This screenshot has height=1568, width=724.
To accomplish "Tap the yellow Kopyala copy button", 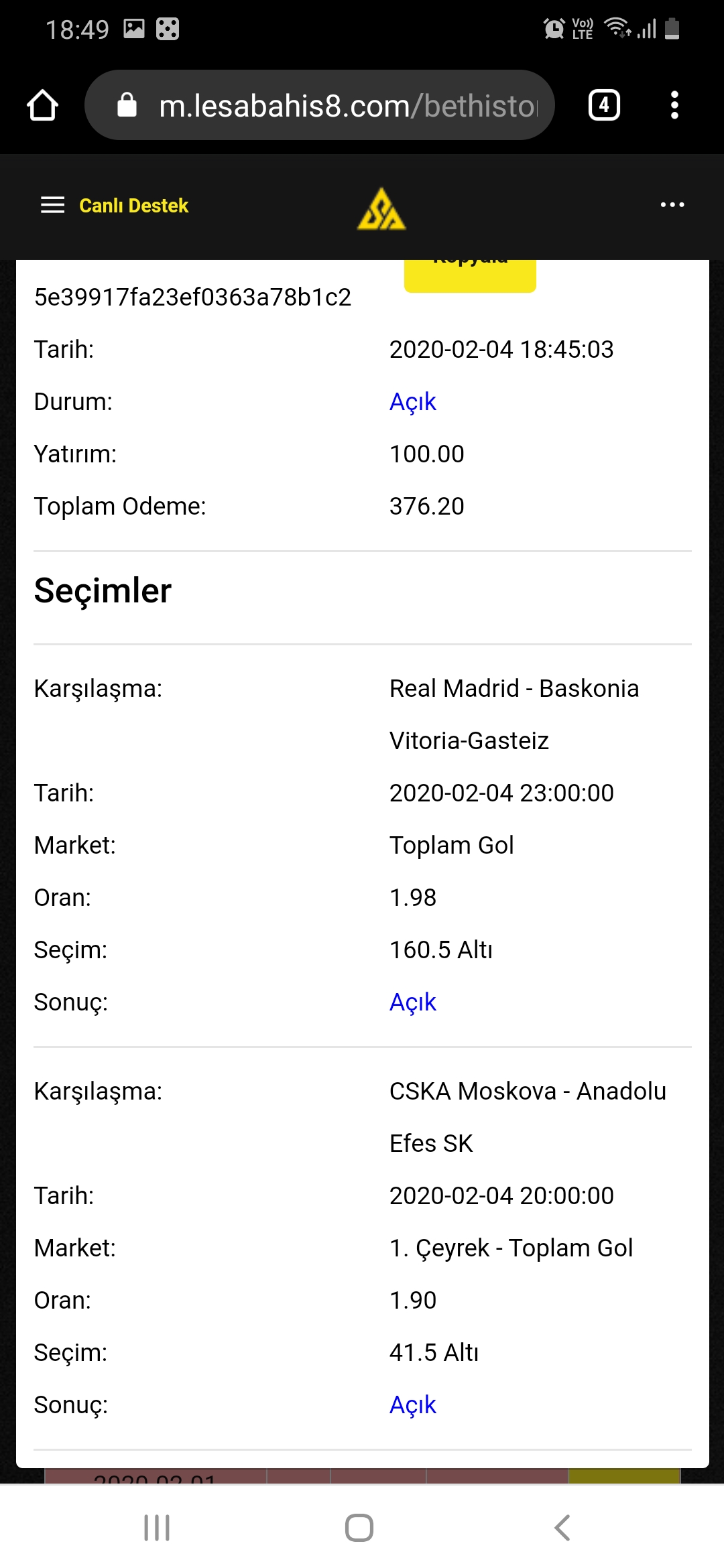I will (x=470, y=275).
